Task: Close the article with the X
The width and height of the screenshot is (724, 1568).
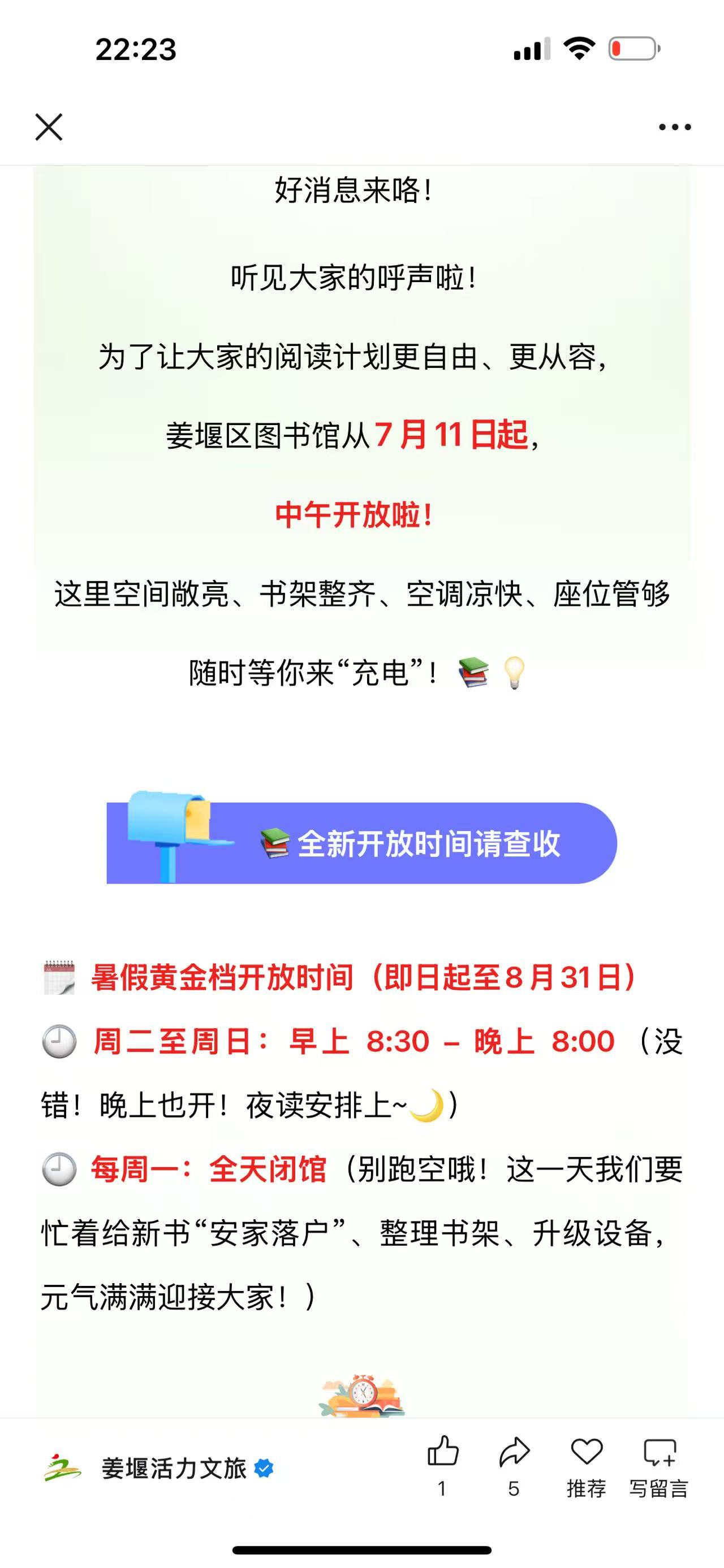Action: point(49,127)
